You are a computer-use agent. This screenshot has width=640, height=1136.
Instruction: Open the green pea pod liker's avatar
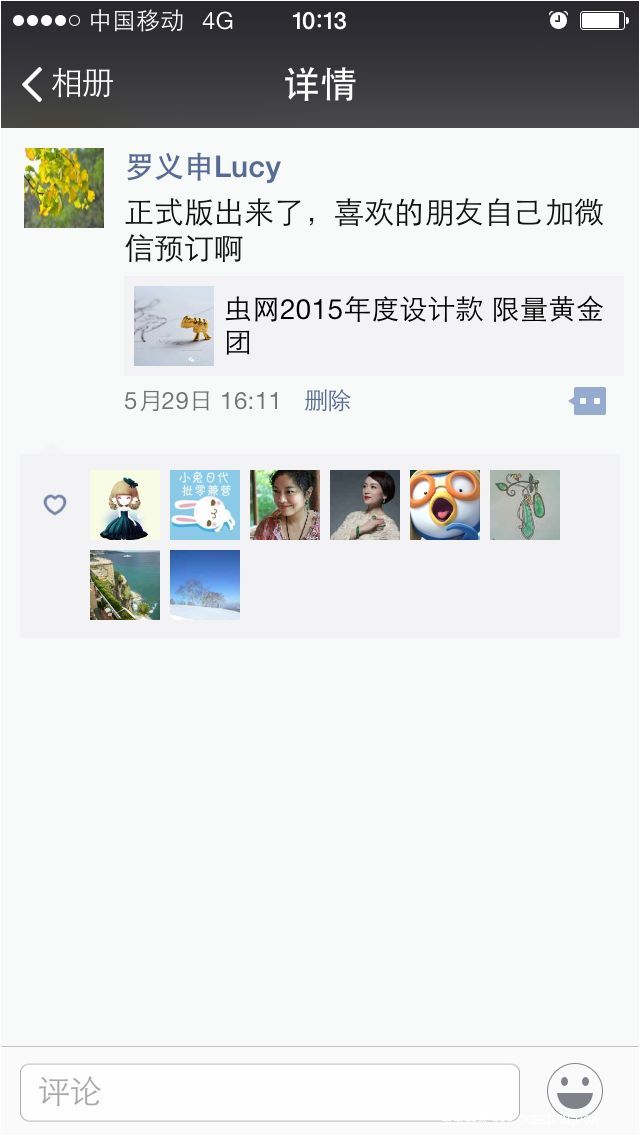525,505
